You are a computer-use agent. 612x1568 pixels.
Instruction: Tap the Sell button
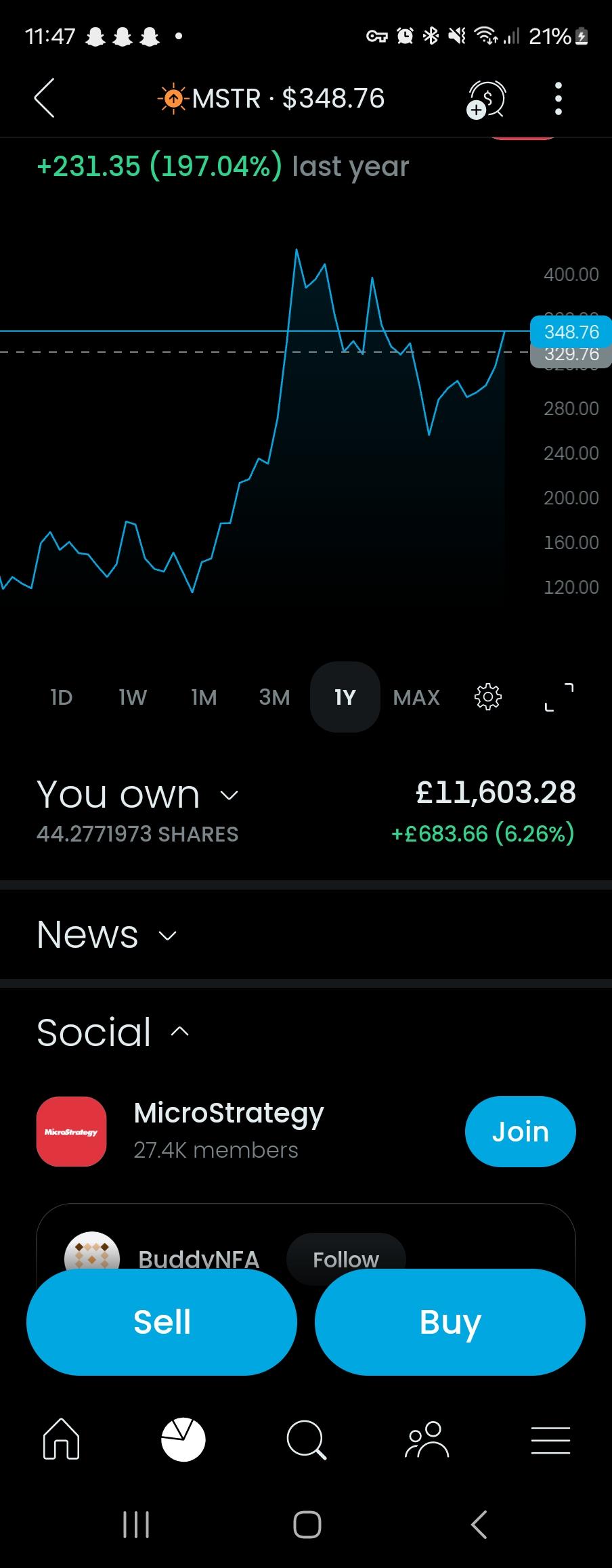tap(162, 1322)
